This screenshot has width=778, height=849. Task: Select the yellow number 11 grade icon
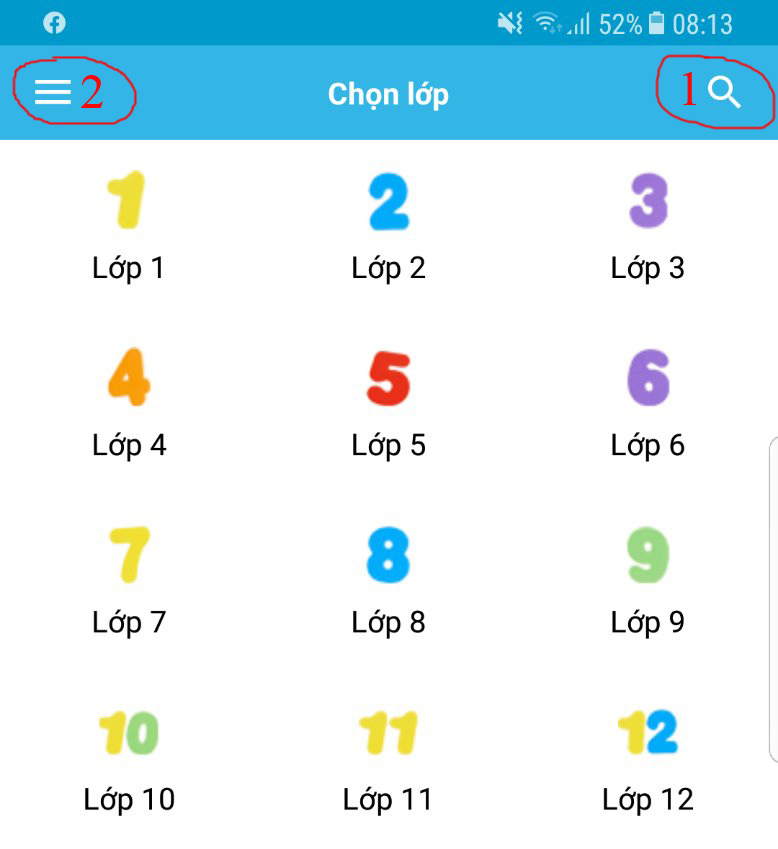(x=388, y=733)
